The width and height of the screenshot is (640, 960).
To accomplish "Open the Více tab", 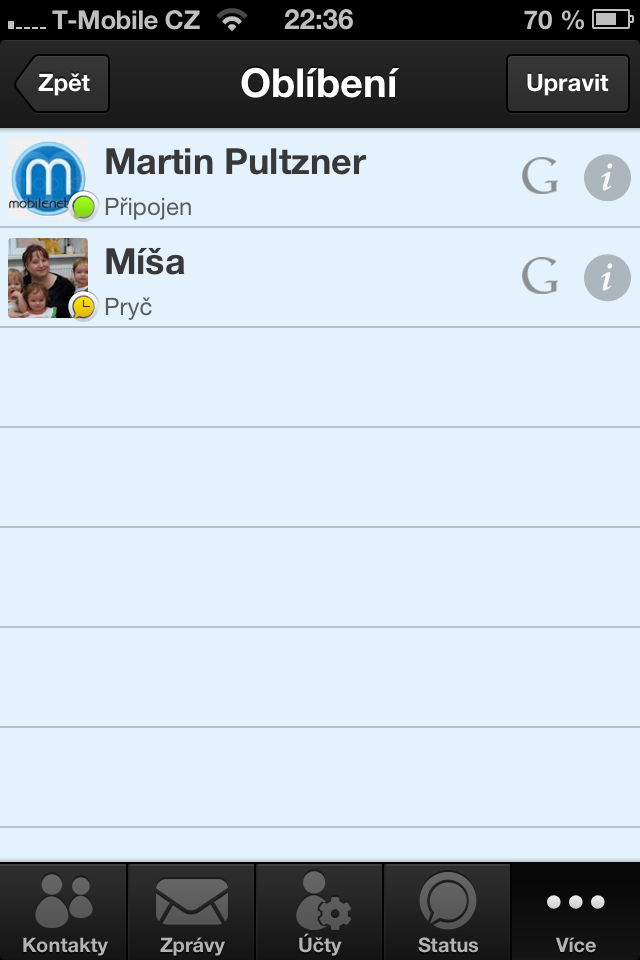I will (x=576, y=912).
